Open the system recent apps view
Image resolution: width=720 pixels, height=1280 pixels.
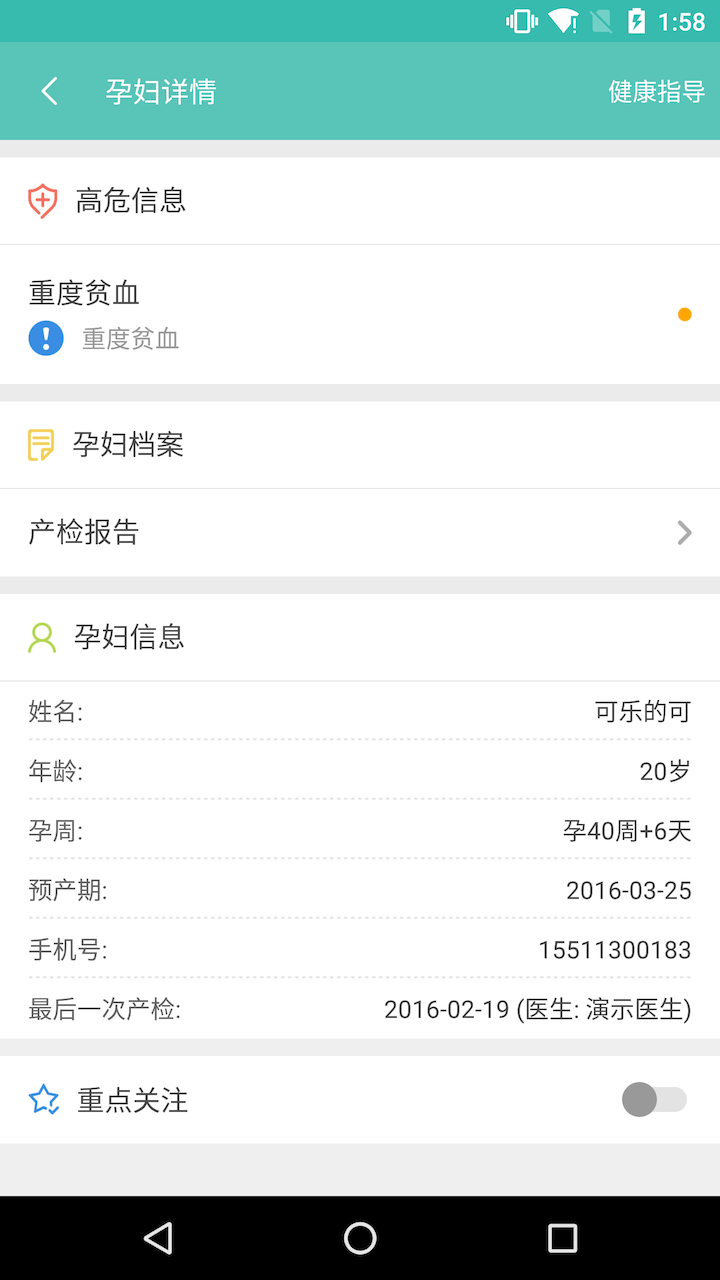point(562,1238)
